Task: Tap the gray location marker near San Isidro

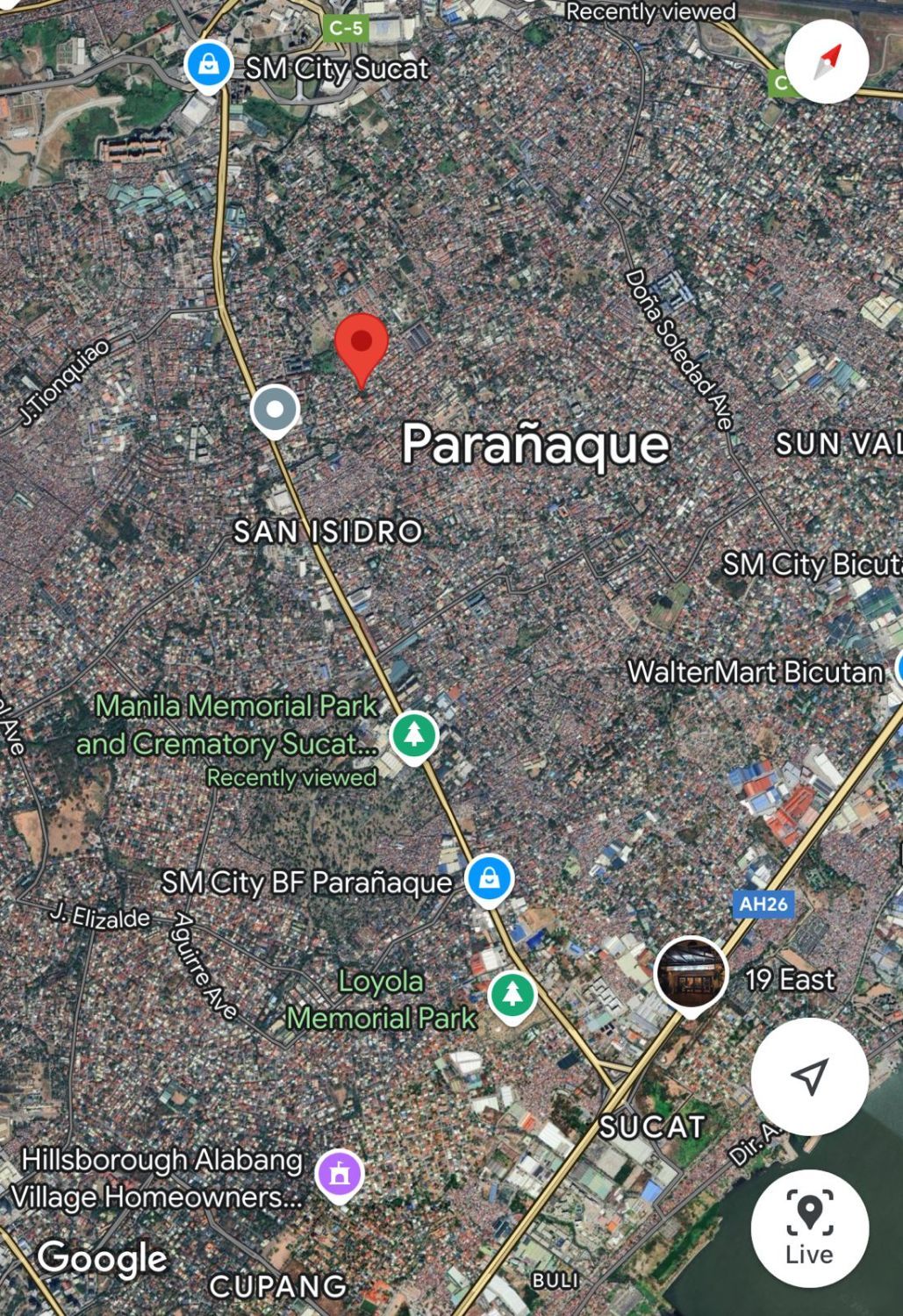Action: tap(275, 411)
